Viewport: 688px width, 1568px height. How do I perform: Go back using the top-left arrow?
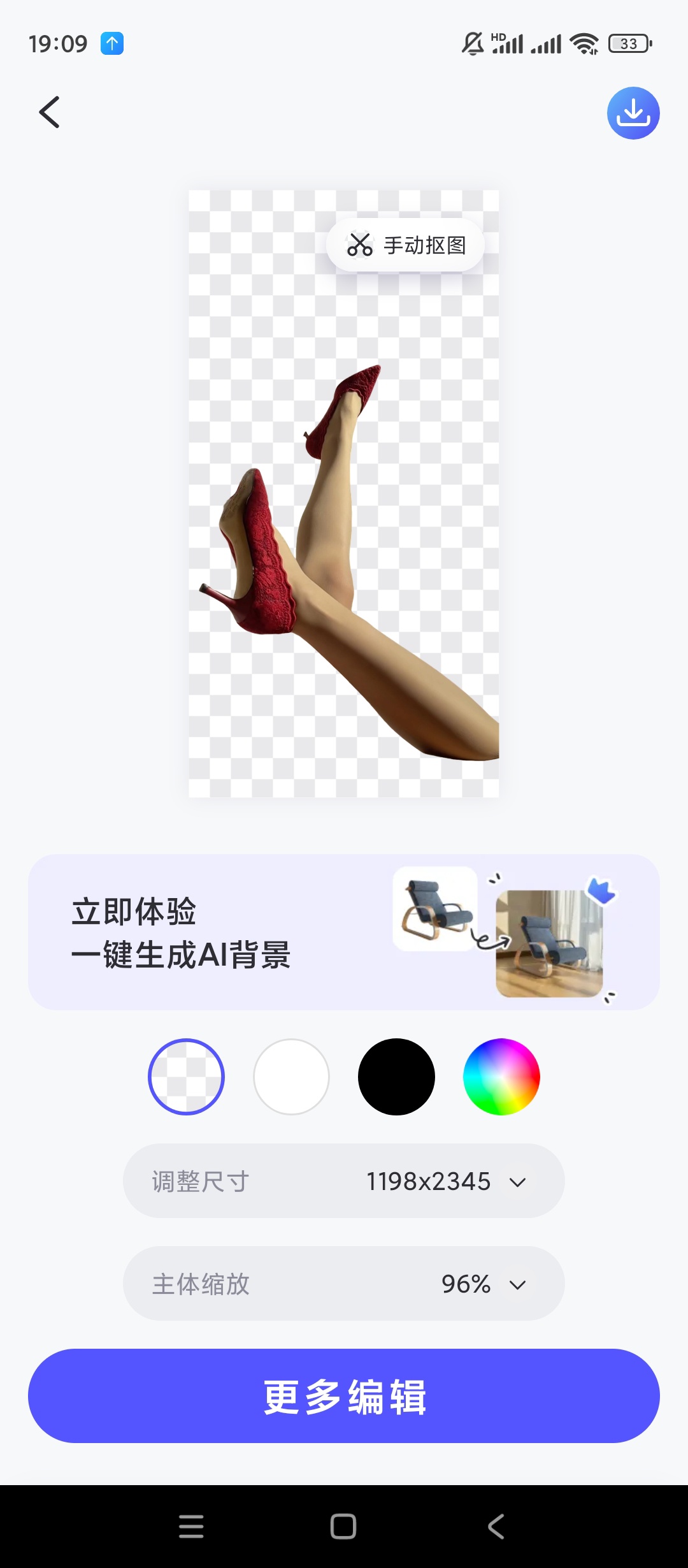(50, 113)
